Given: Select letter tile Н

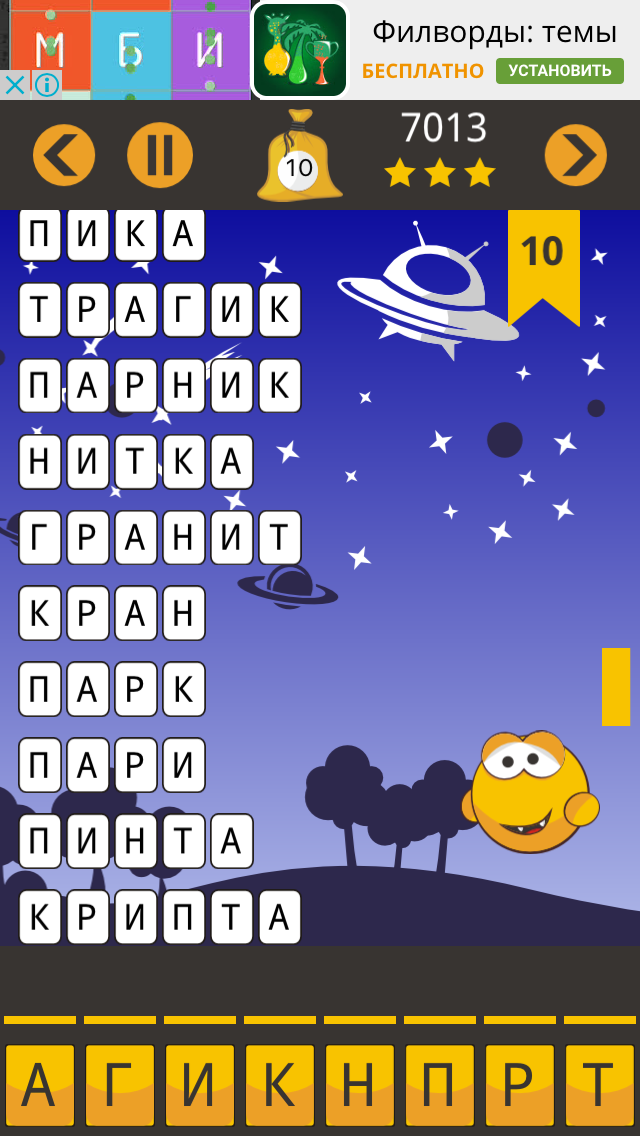Looking at the screenshot, I should click(x=360, y=1085).
